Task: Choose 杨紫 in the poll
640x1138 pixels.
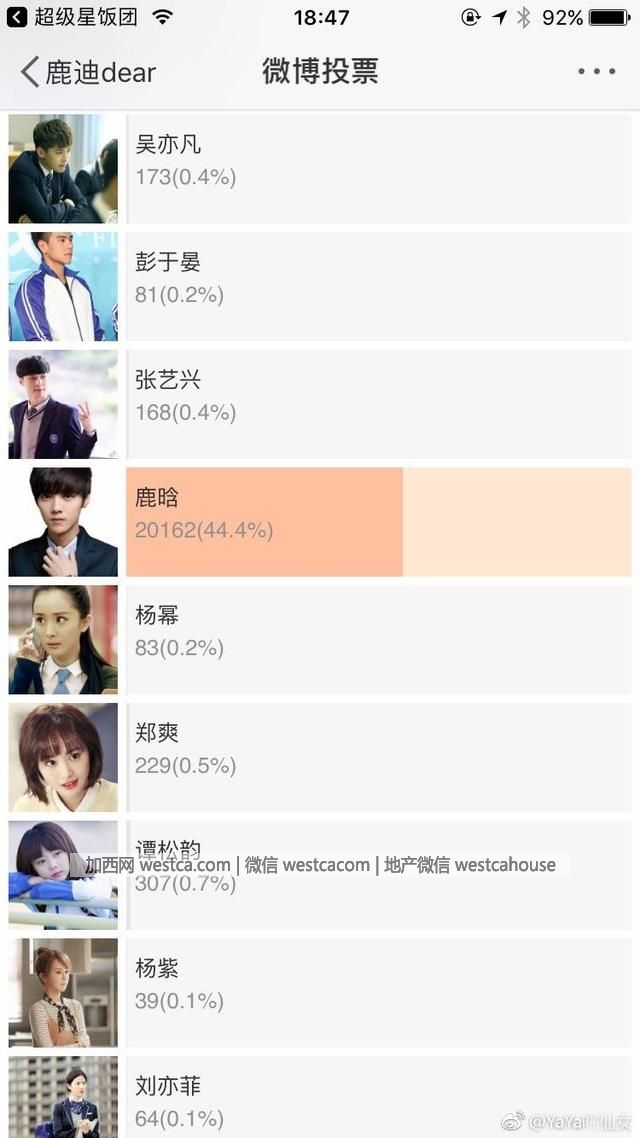Action: point(378,992)
